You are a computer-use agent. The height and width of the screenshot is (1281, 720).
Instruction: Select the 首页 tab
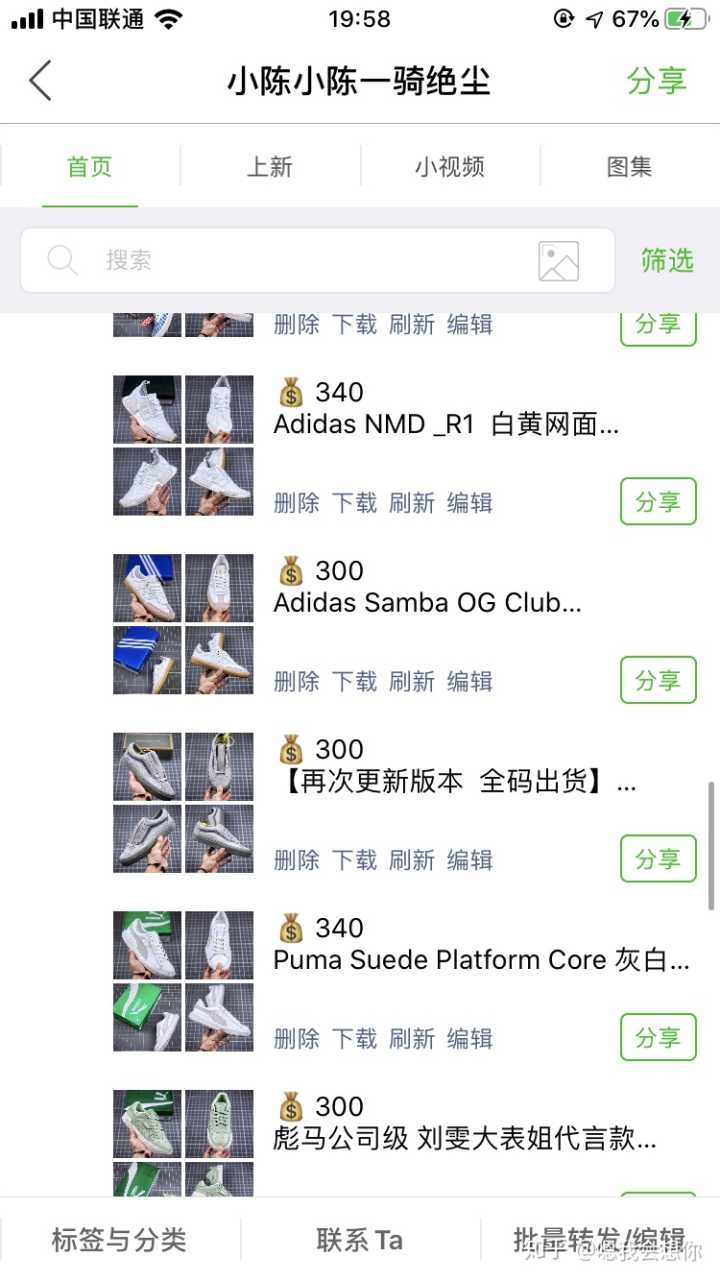(x=90, y=166)
